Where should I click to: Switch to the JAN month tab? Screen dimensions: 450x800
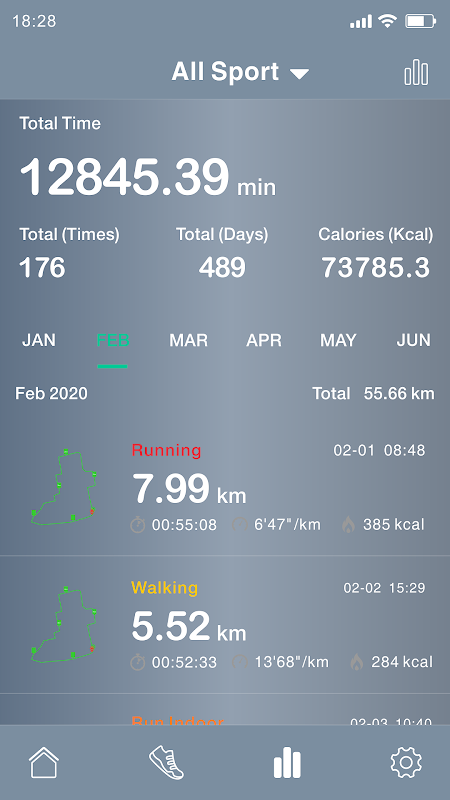pyautogui.click(x=39, y=340)
